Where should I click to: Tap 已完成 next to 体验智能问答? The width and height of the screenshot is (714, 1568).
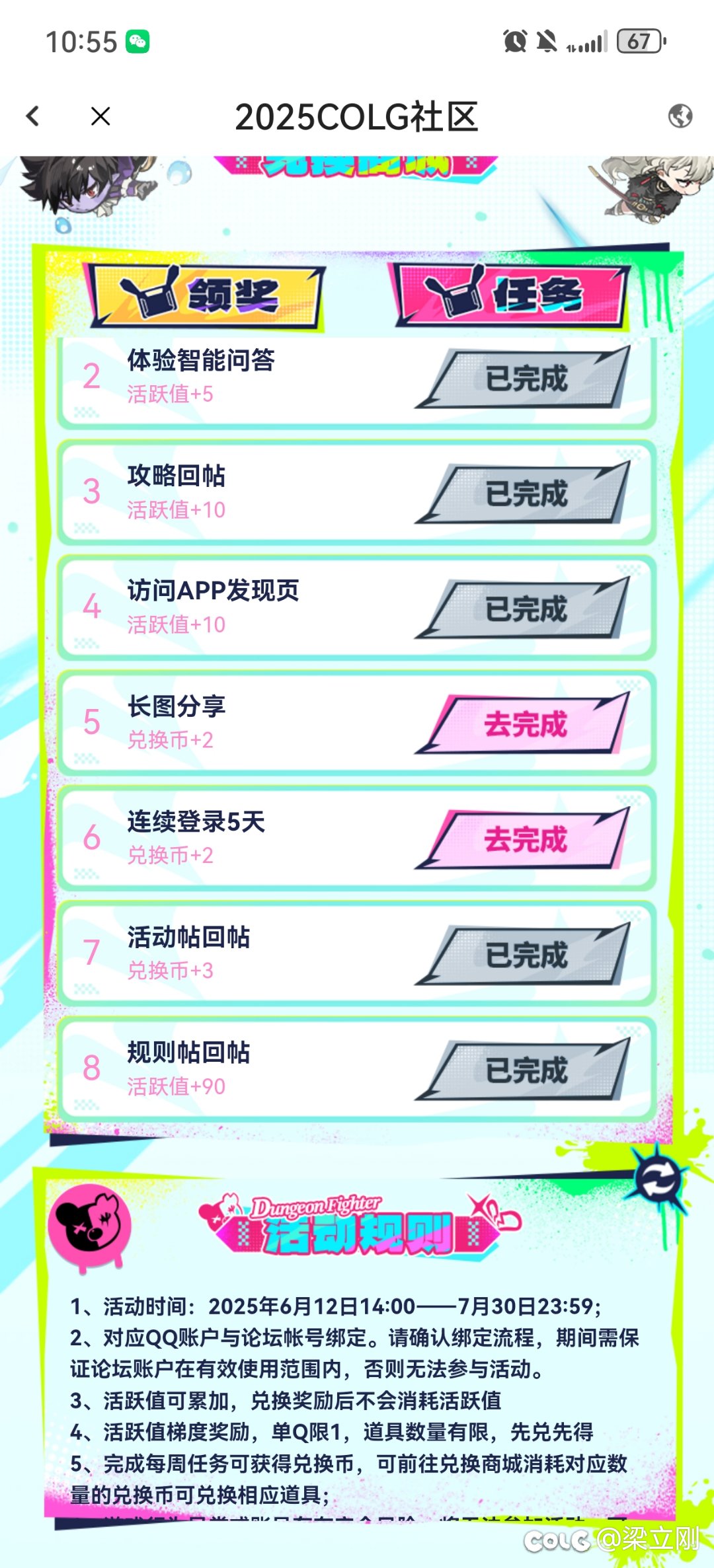524,377
